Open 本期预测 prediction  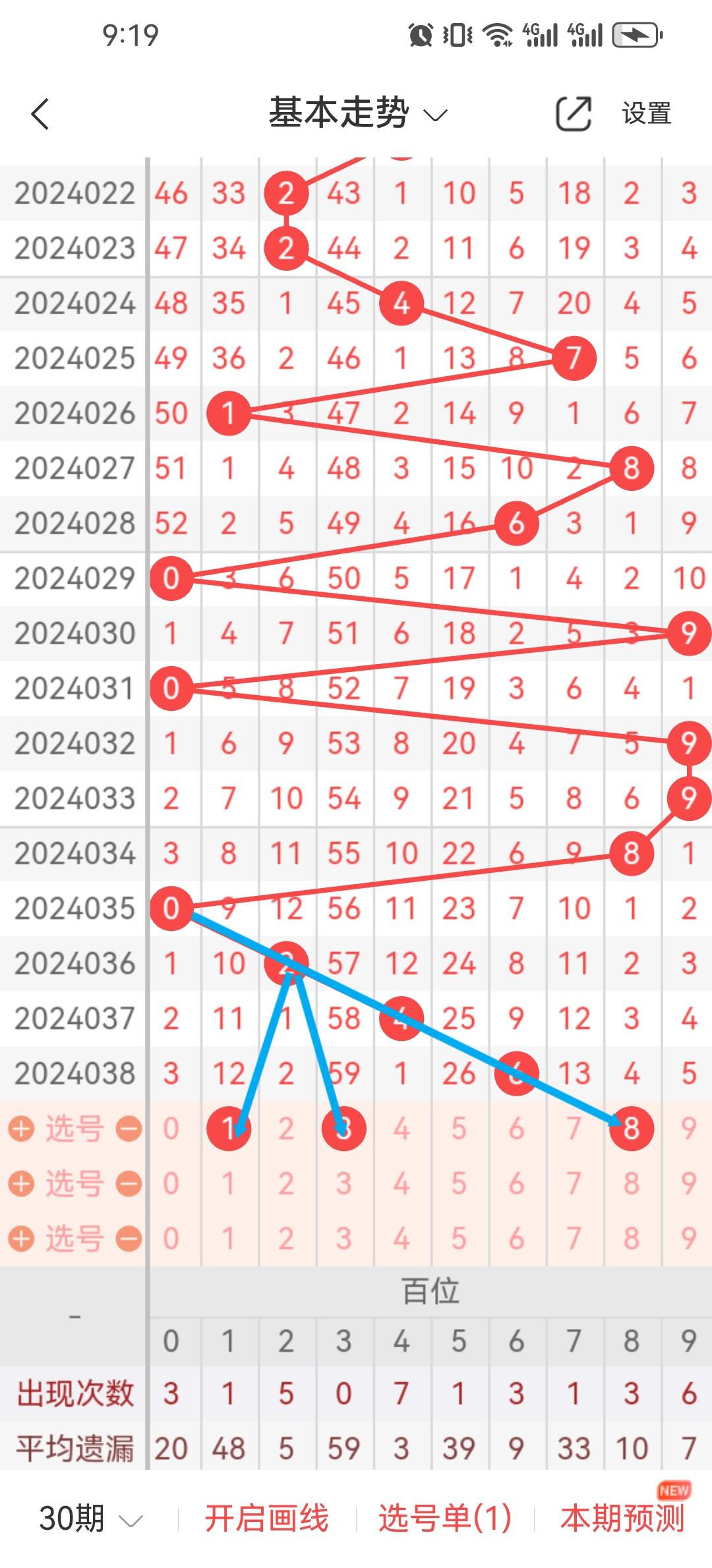click(x=622, y=1519)
